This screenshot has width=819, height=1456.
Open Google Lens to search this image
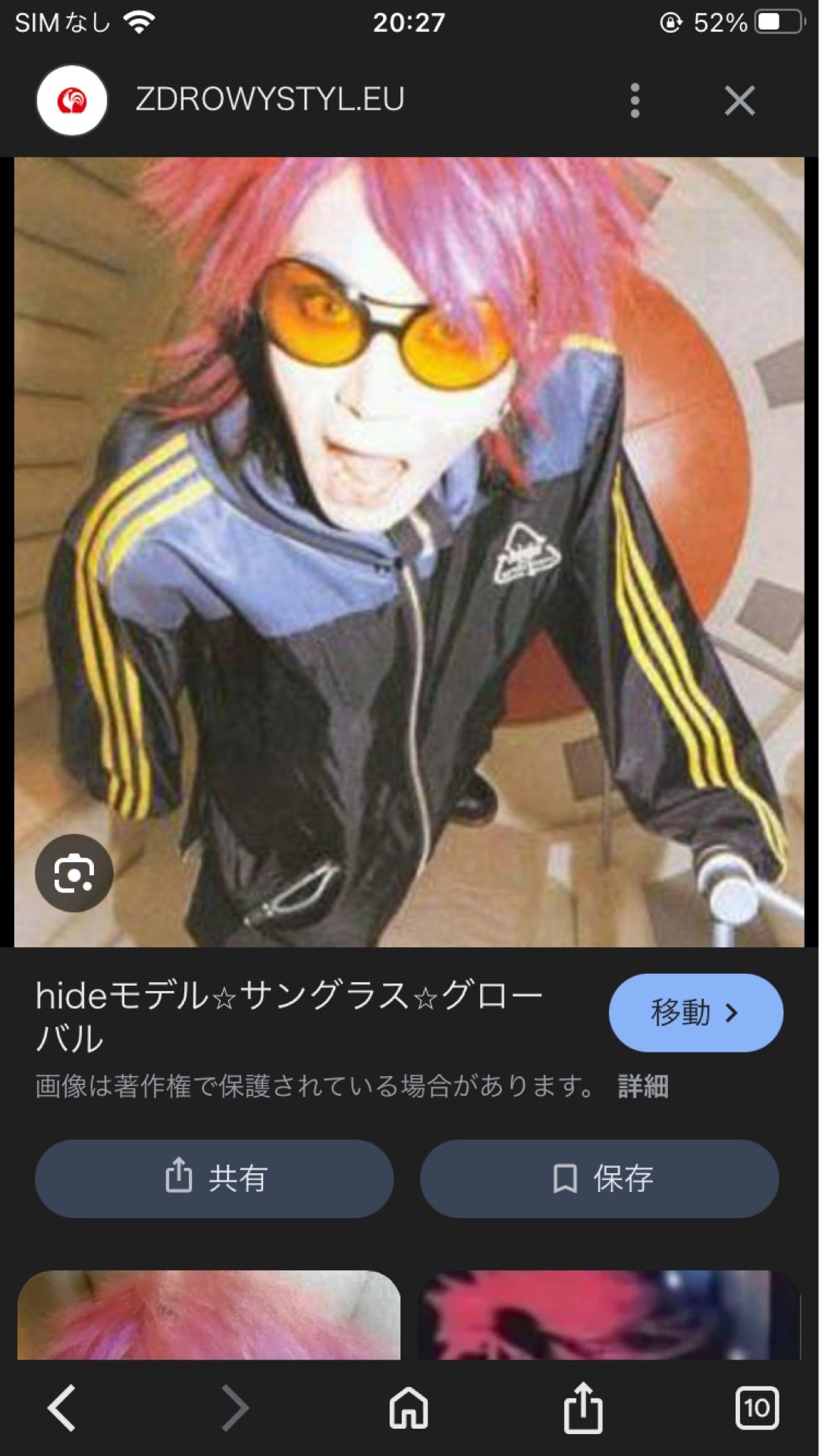(x=77, y=874)
